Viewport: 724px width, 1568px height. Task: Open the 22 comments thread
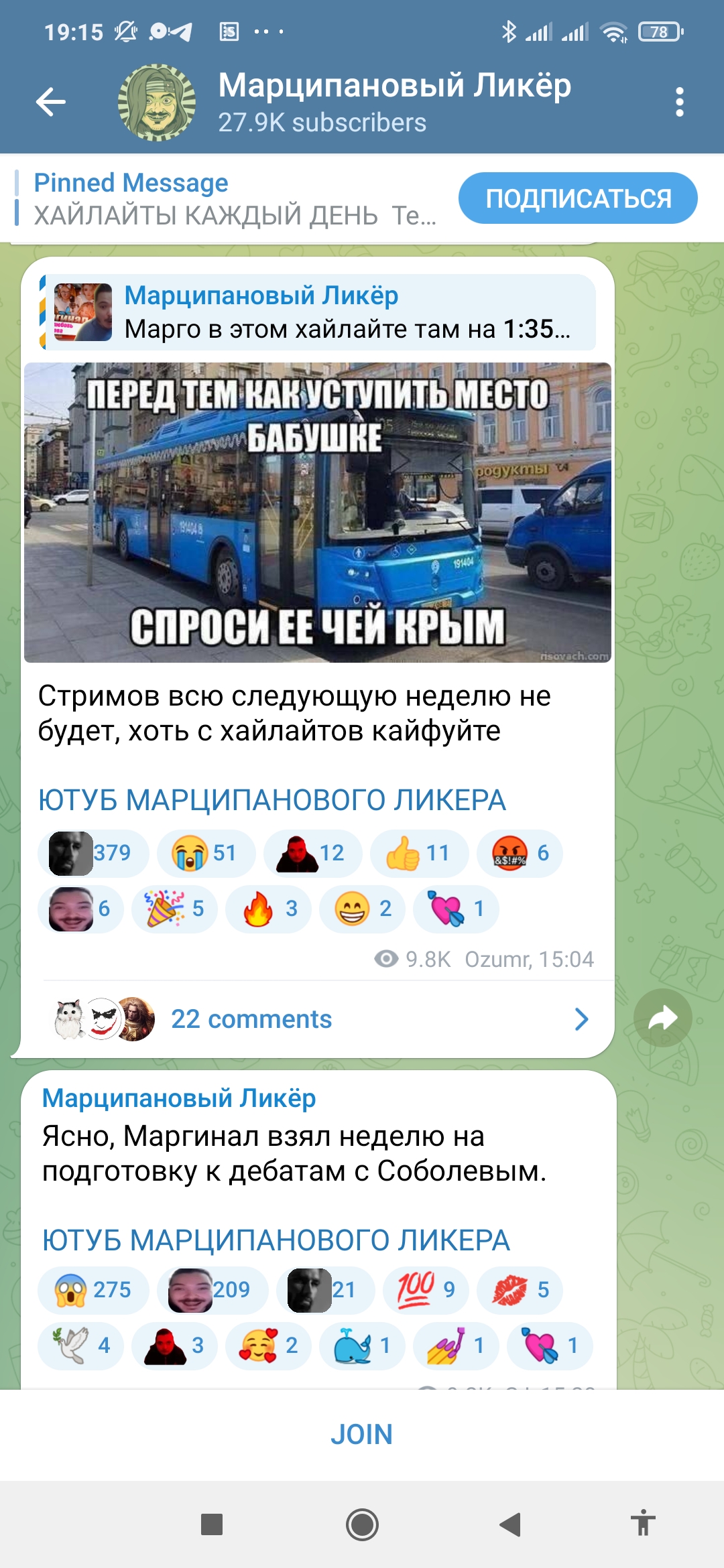(318, 1019)
